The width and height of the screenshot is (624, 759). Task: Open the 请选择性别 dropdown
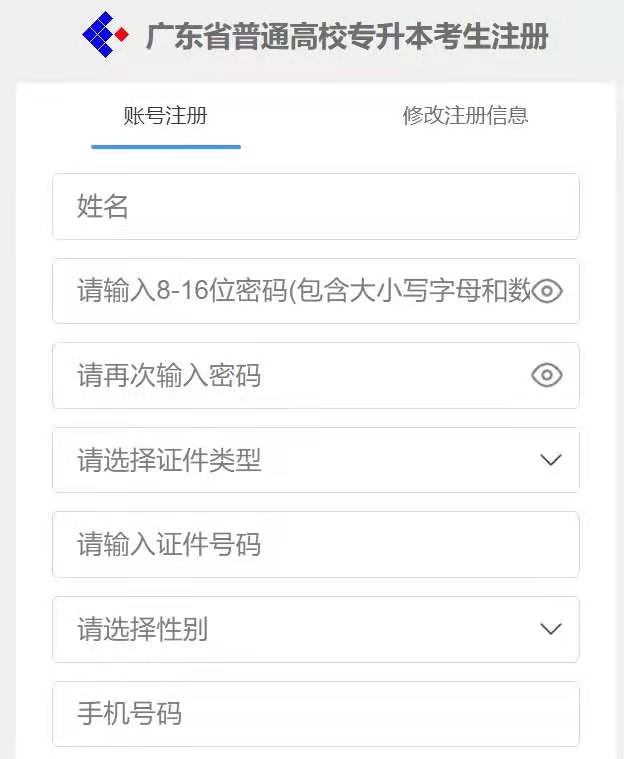tap(315, 630)
